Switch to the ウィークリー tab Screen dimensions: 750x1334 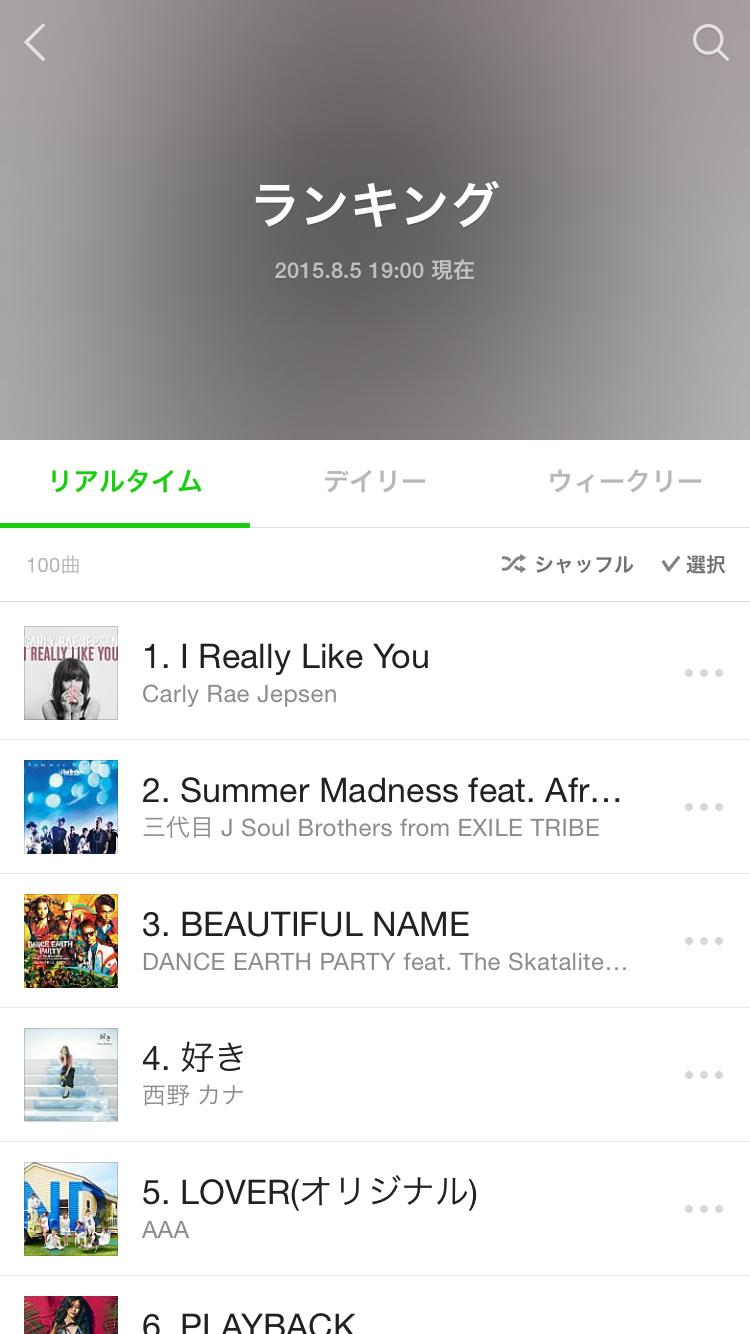click(625, 482)
